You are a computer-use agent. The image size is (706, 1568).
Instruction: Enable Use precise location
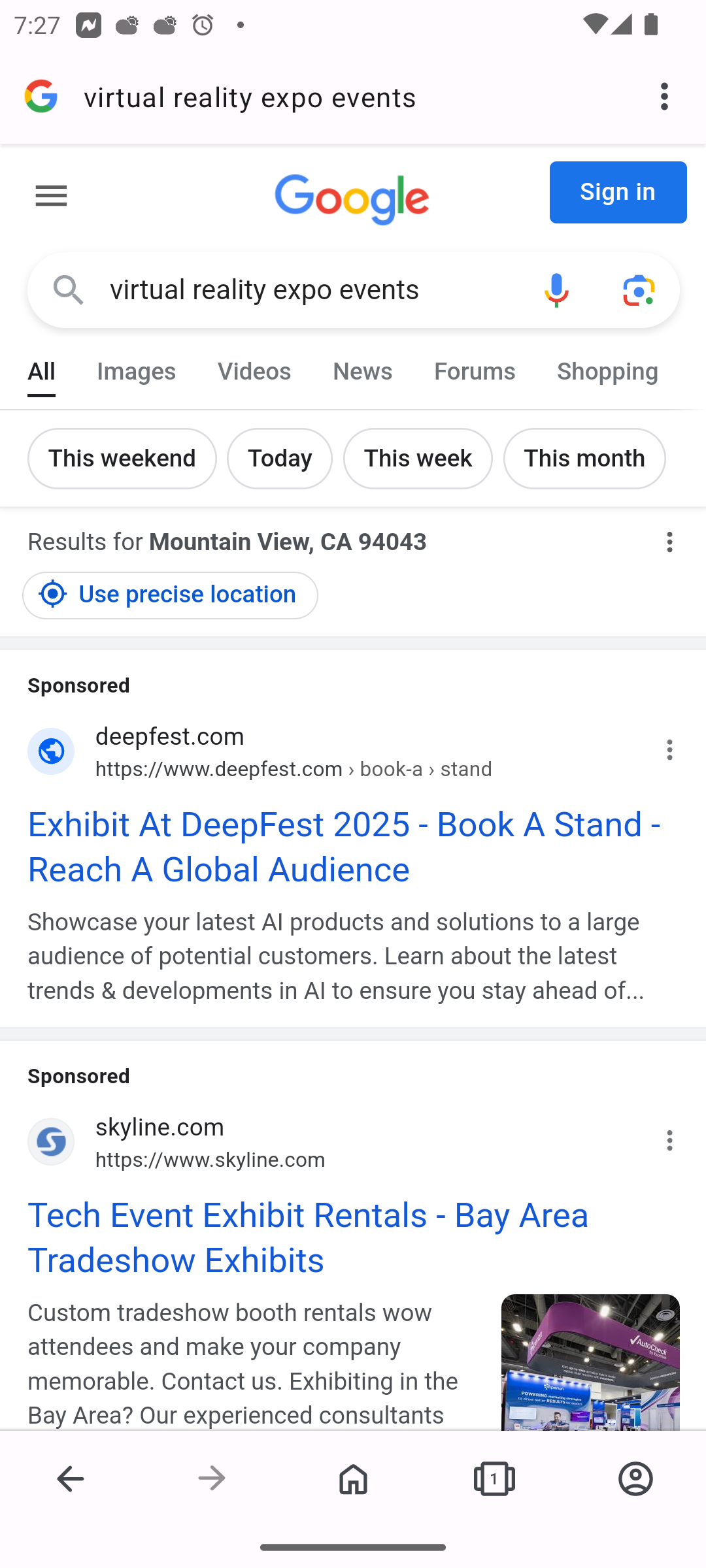(171, 595)
